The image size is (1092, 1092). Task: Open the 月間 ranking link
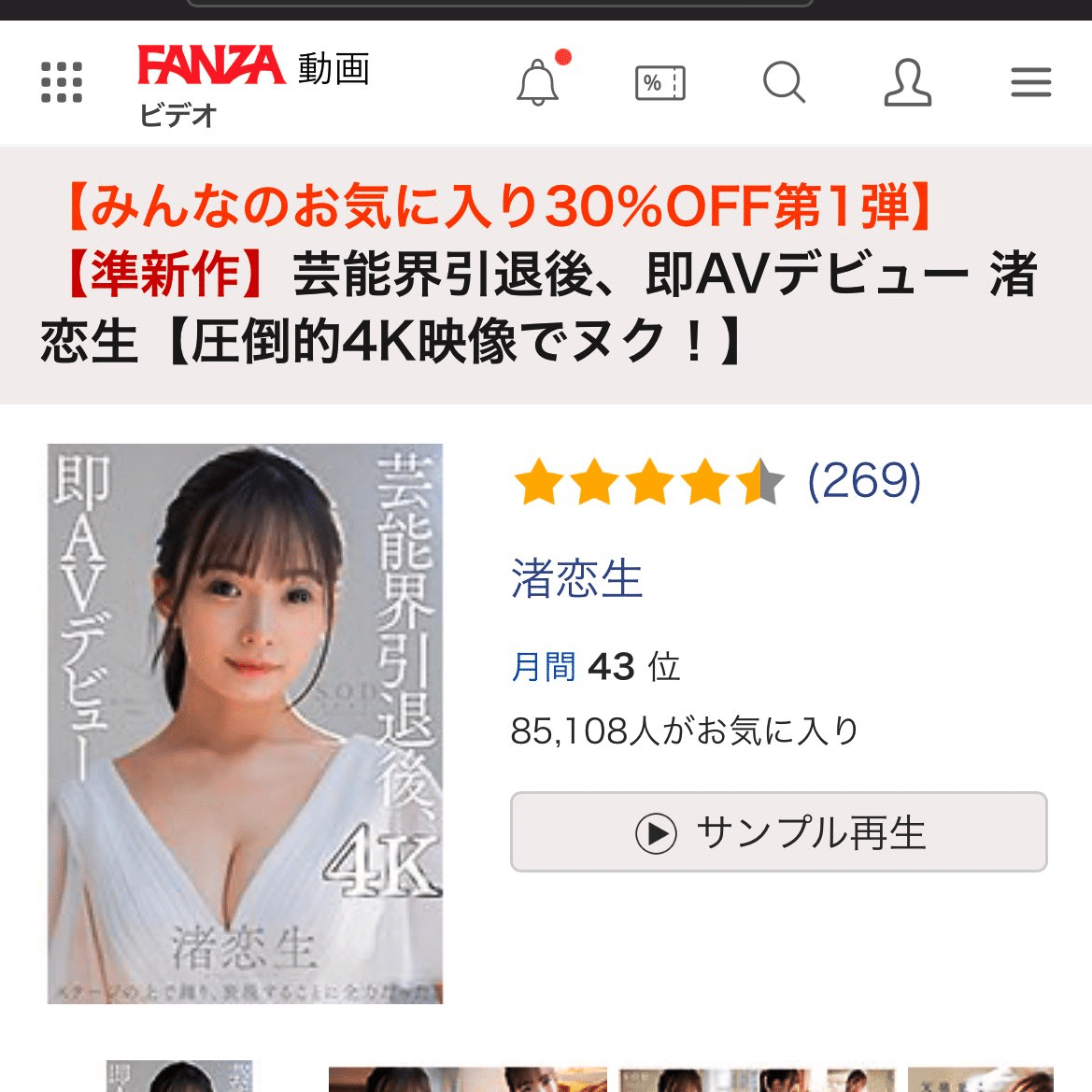[x=544, y=667]
